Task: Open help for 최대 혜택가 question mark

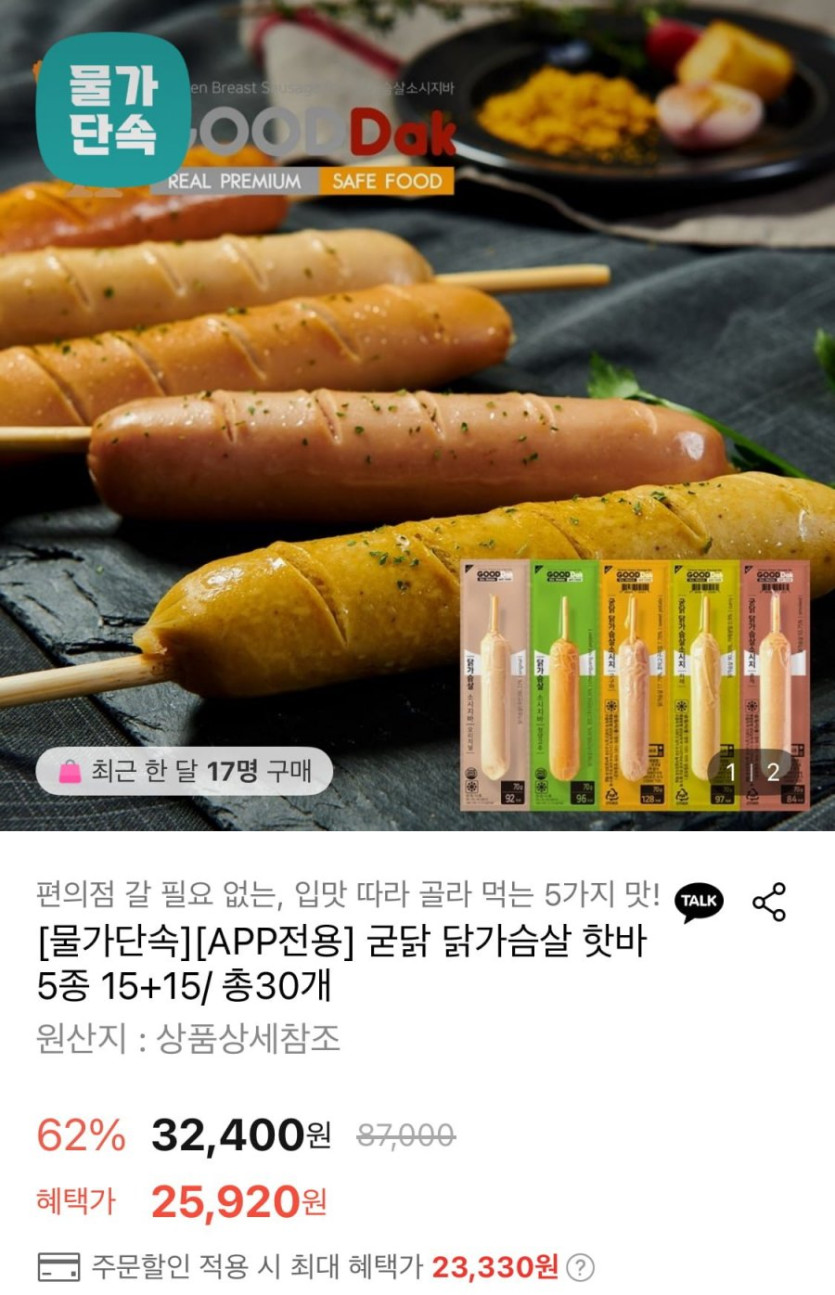Action: pos(580,1268)
